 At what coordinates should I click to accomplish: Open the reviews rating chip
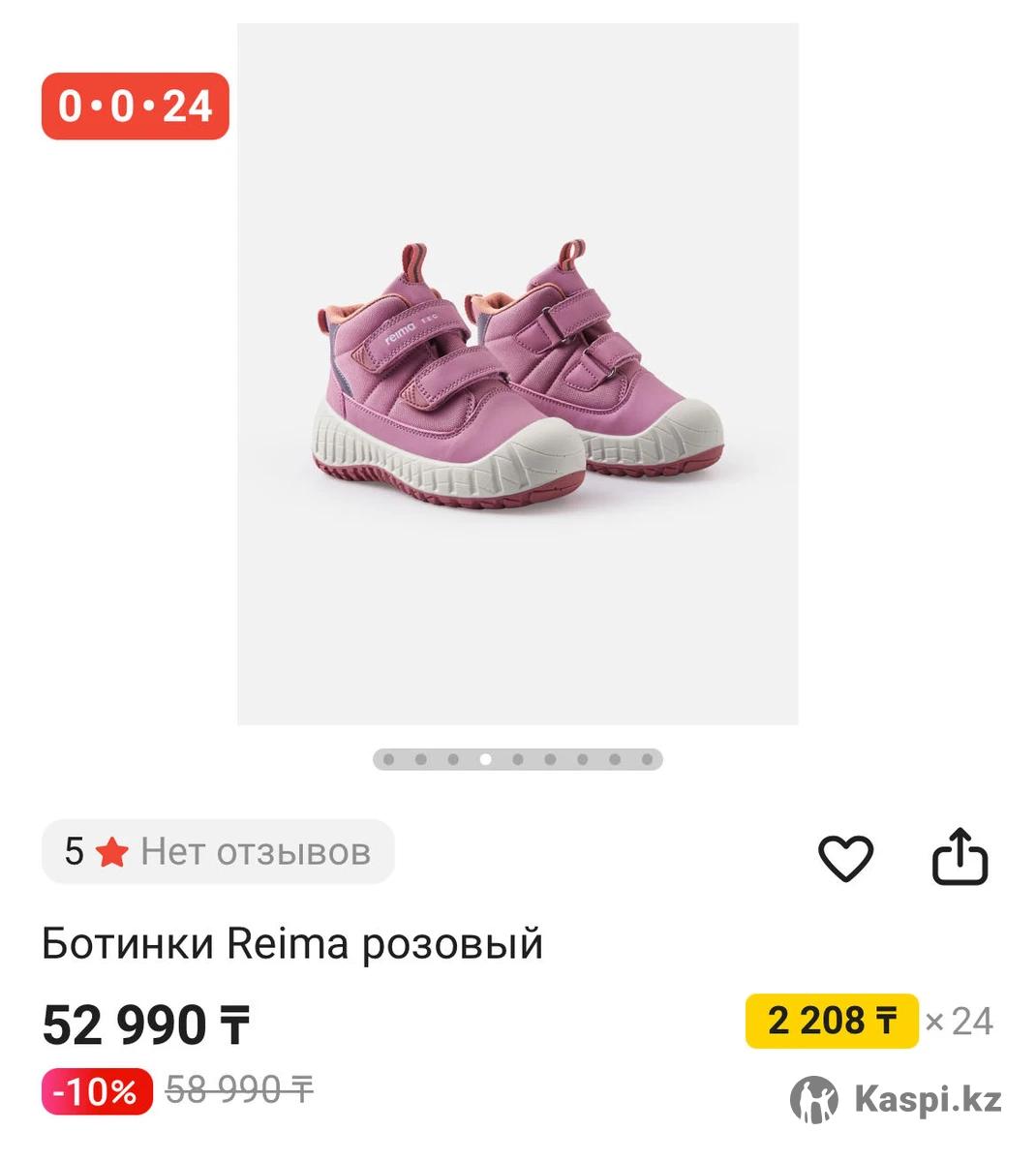[x=218, y=852]
